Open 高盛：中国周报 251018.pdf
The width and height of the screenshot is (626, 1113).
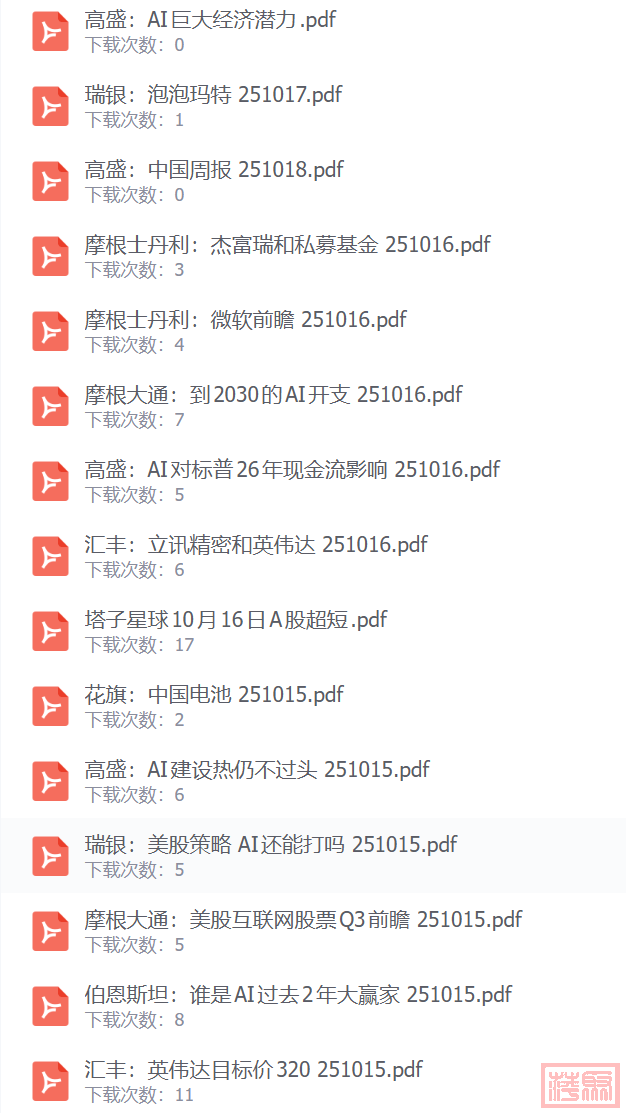tap(214, 170)
